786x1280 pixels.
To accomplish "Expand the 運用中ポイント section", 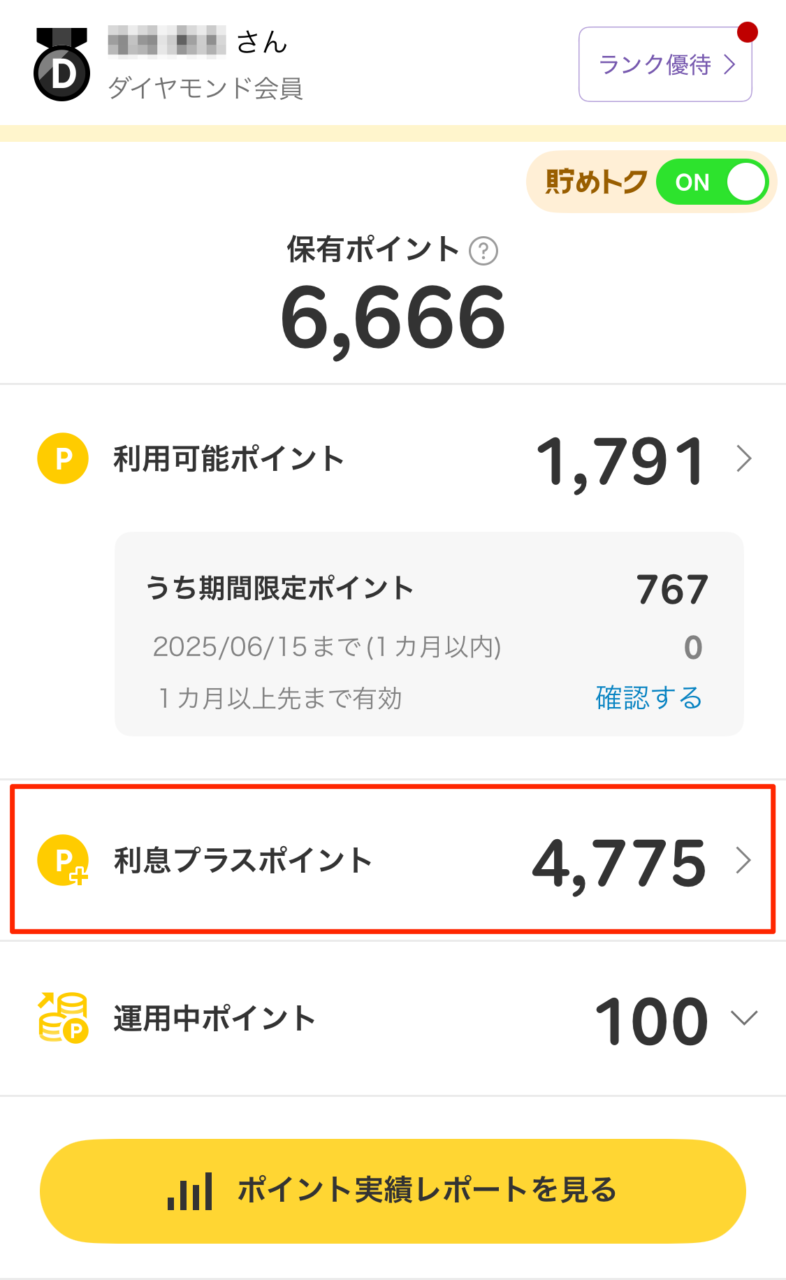I will [x=743, y=1018].
